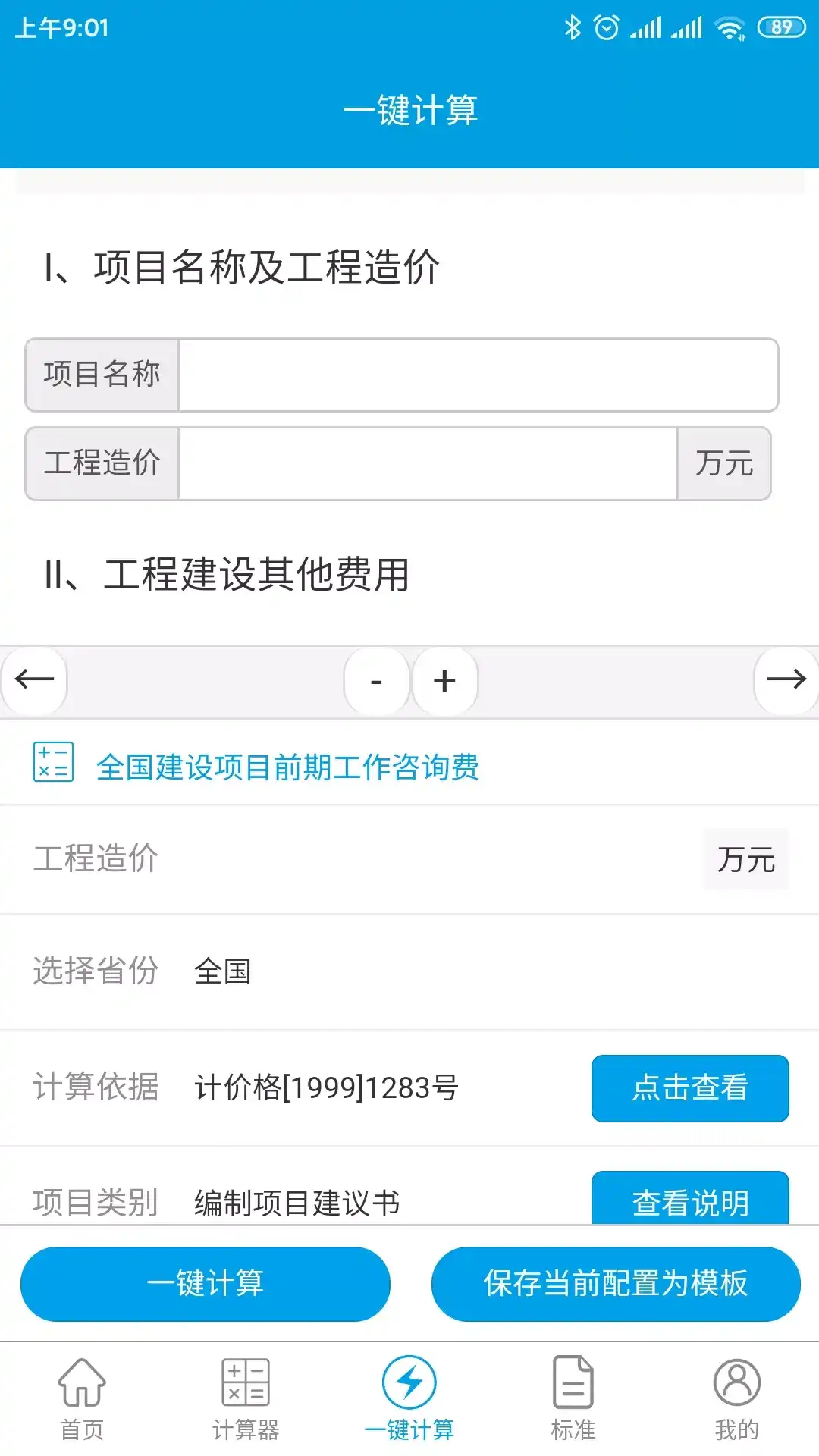
Task: Remove a fee item with minus button
Action: pyautogui.click(x=376, y=681)
